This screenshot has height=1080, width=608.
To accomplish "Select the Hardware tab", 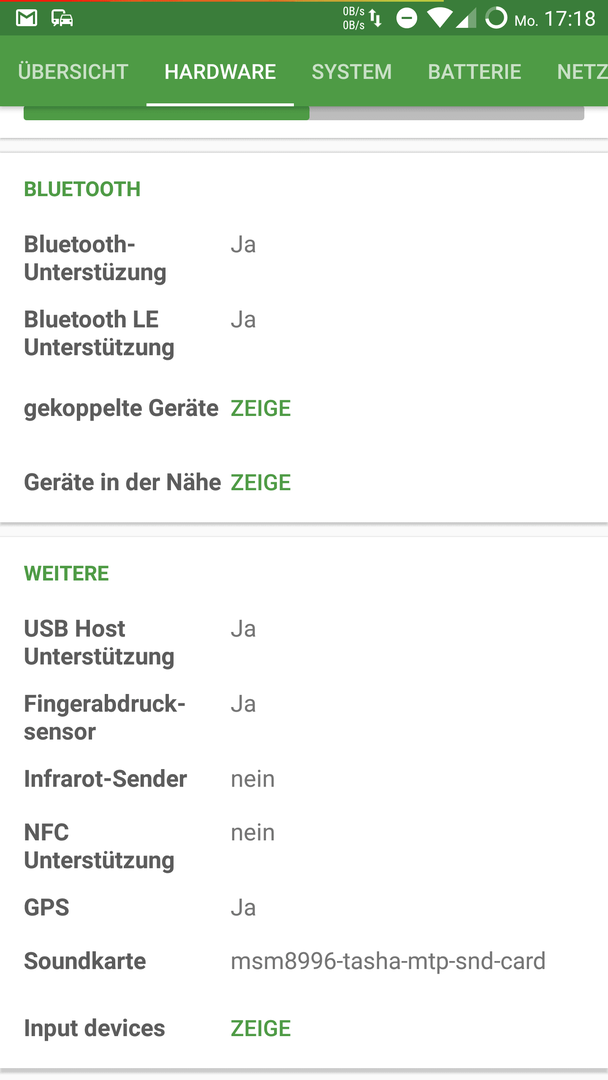I will (x=220, y=72).
